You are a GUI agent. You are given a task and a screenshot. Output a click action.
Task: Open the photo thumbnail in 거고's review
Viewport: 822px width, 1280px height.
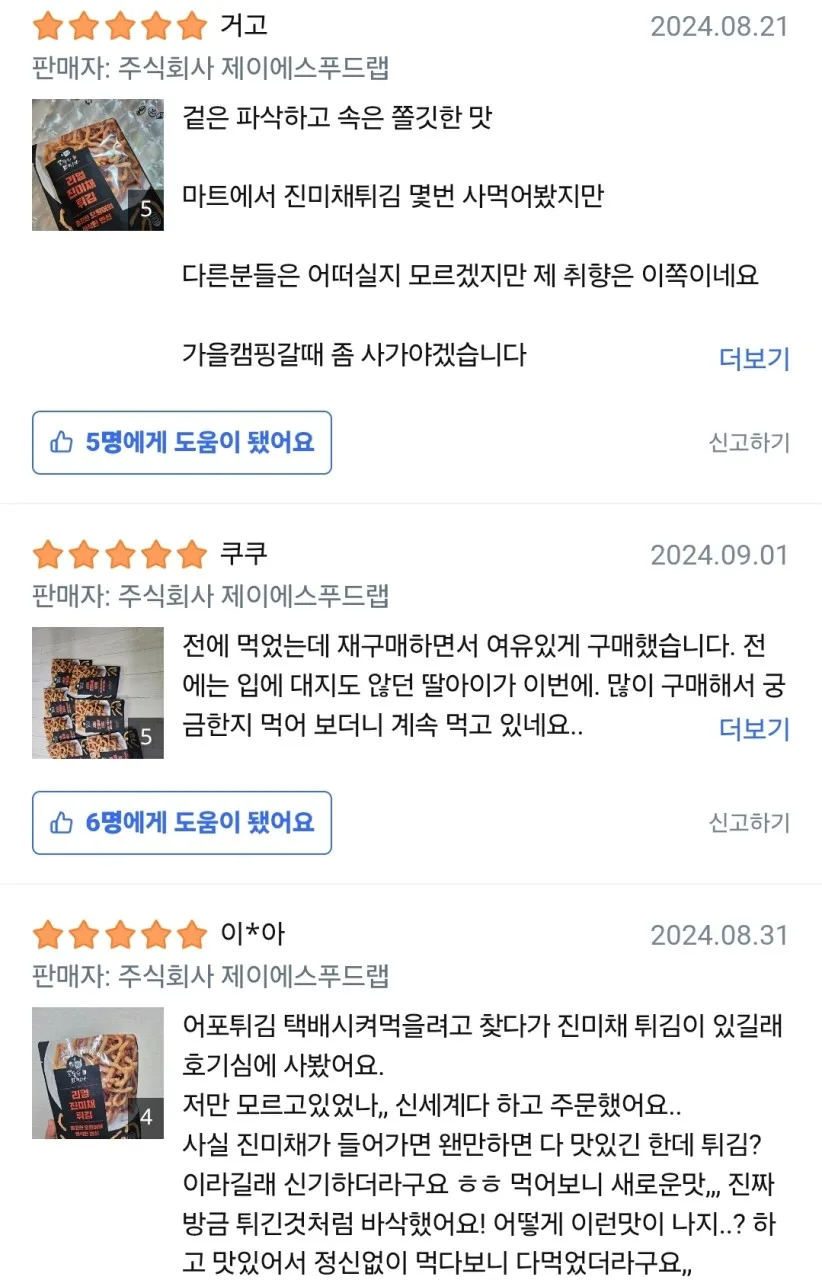(98, 165)
